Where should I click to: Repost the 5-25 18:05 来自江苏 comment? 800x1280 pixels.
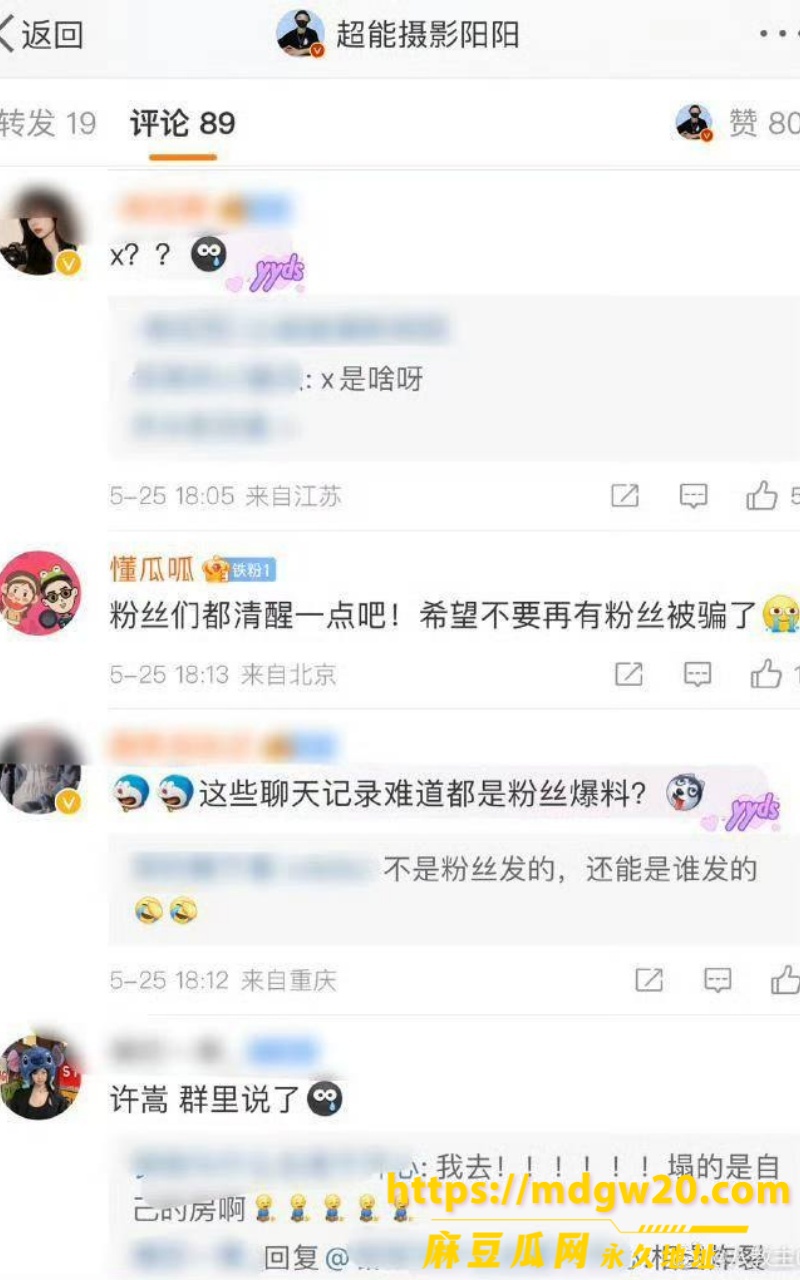625,495
